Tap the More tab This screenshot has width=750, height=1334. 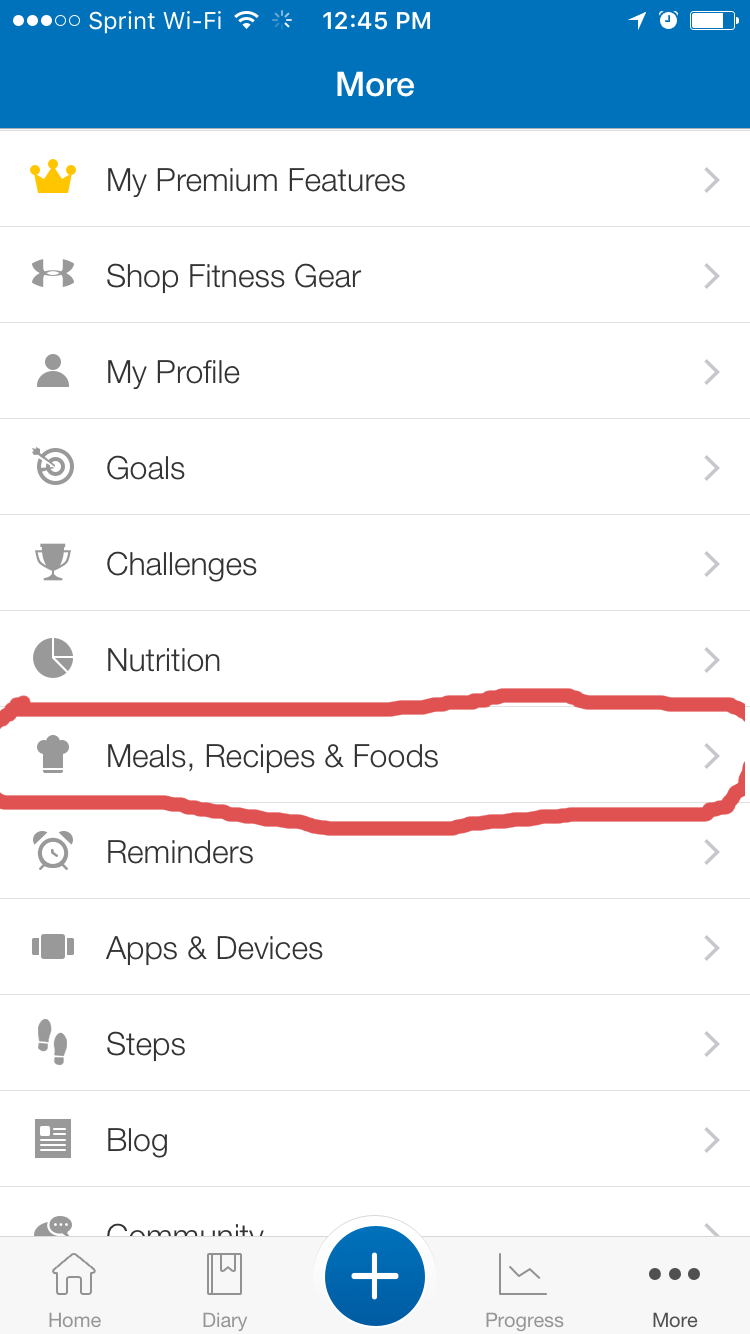(675, 1288)
